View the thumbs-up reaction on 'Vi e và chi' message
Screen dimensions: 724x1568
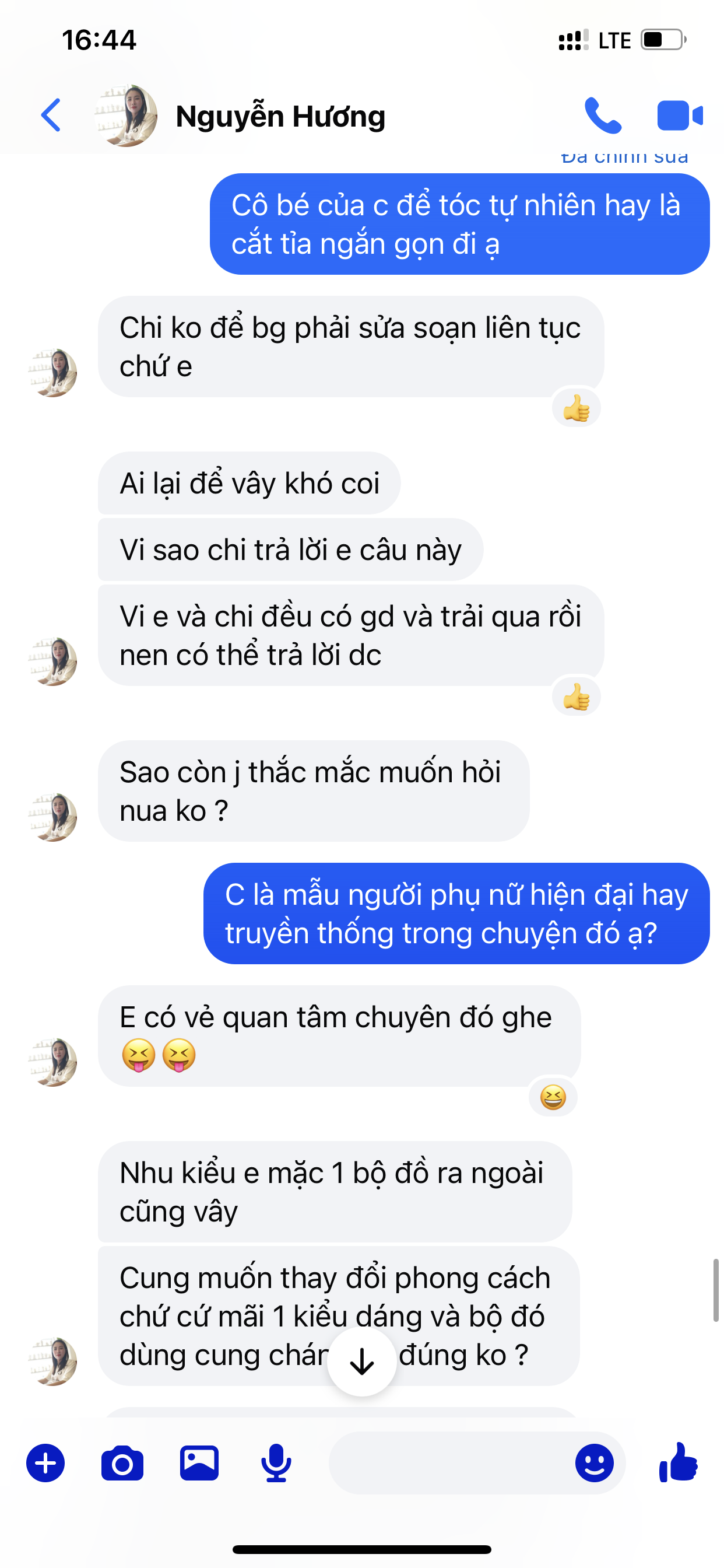pos(576,696)
